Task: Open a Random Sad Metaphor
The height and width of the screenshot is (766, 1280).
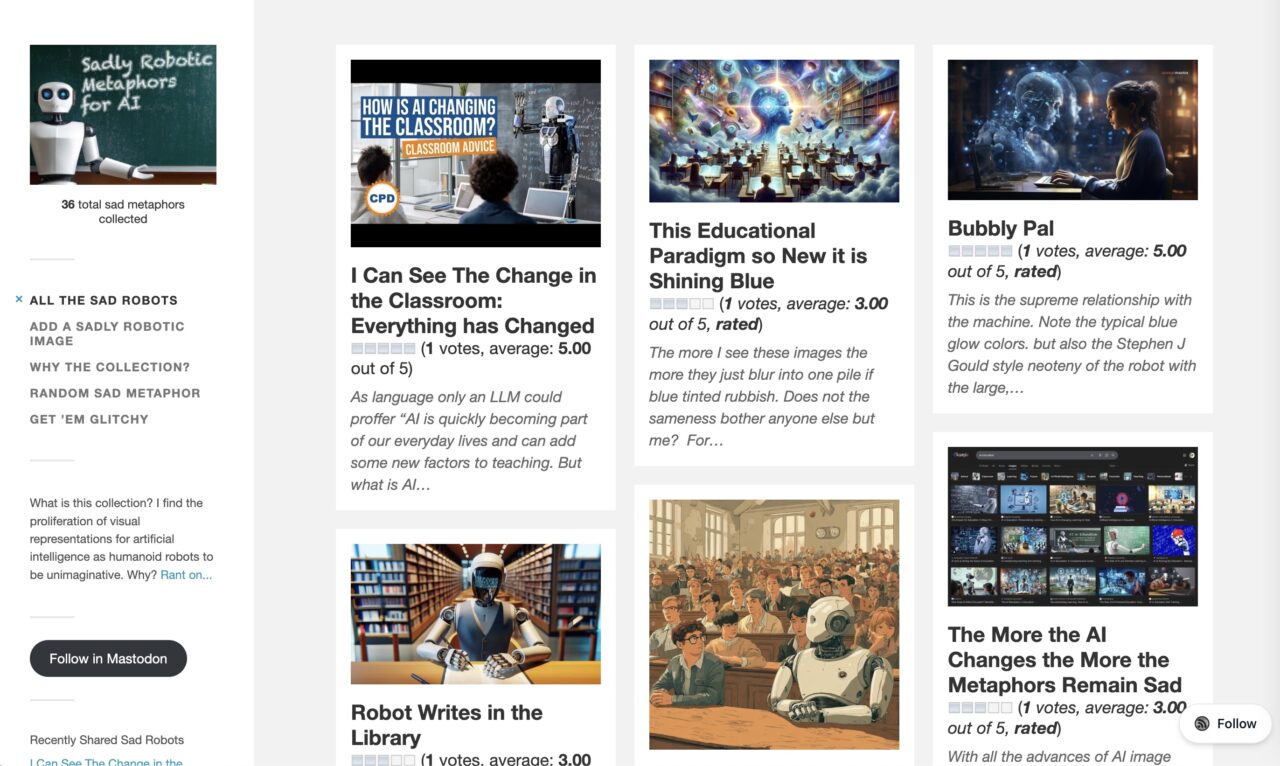Action: point(114,393)
